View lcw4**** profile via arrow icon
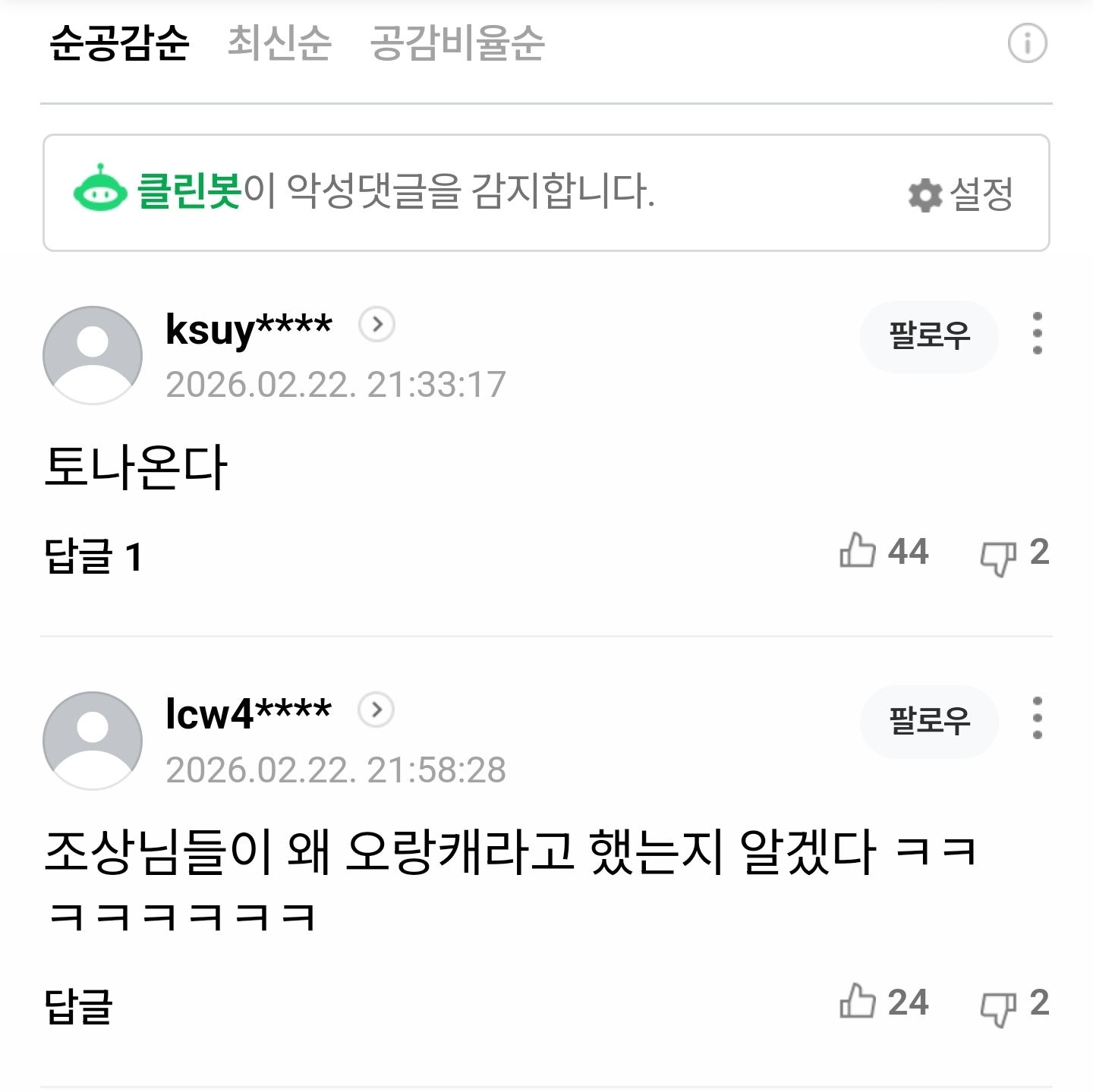 tap(376, 710)
